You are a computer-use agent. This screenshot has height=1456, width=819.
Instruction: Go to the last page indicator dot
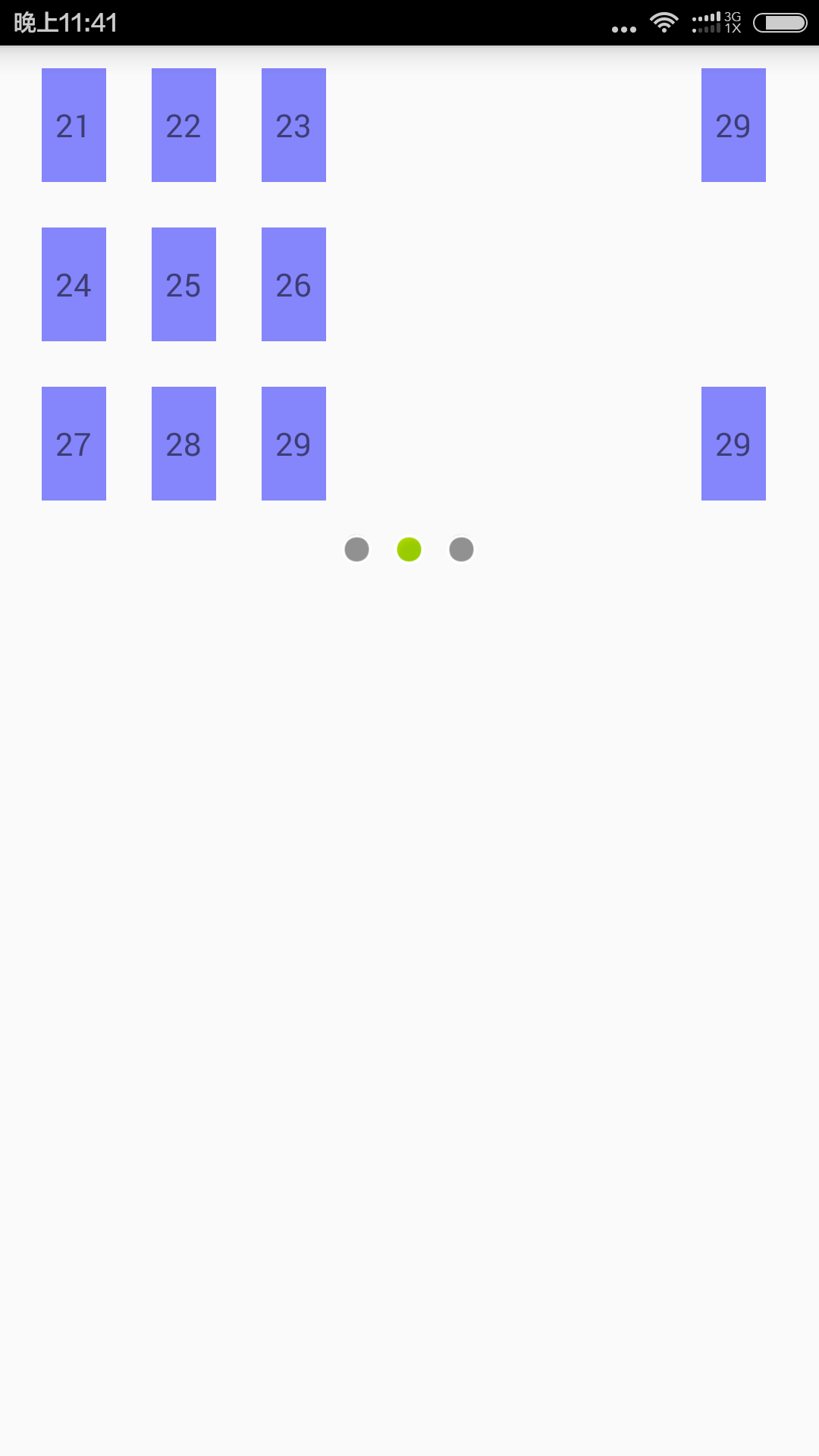click(461, 549)
